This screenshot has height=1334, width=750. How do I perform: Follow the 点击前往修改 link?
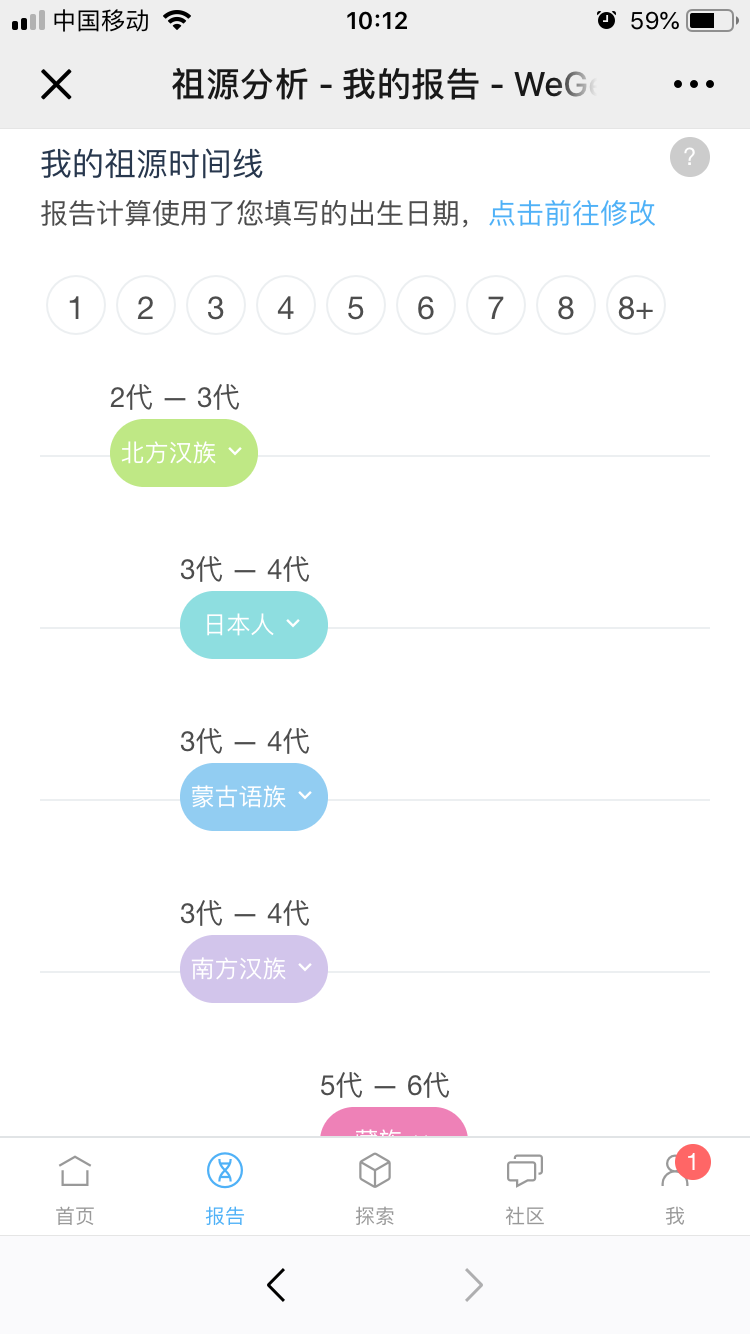click(x=572, y=213)
